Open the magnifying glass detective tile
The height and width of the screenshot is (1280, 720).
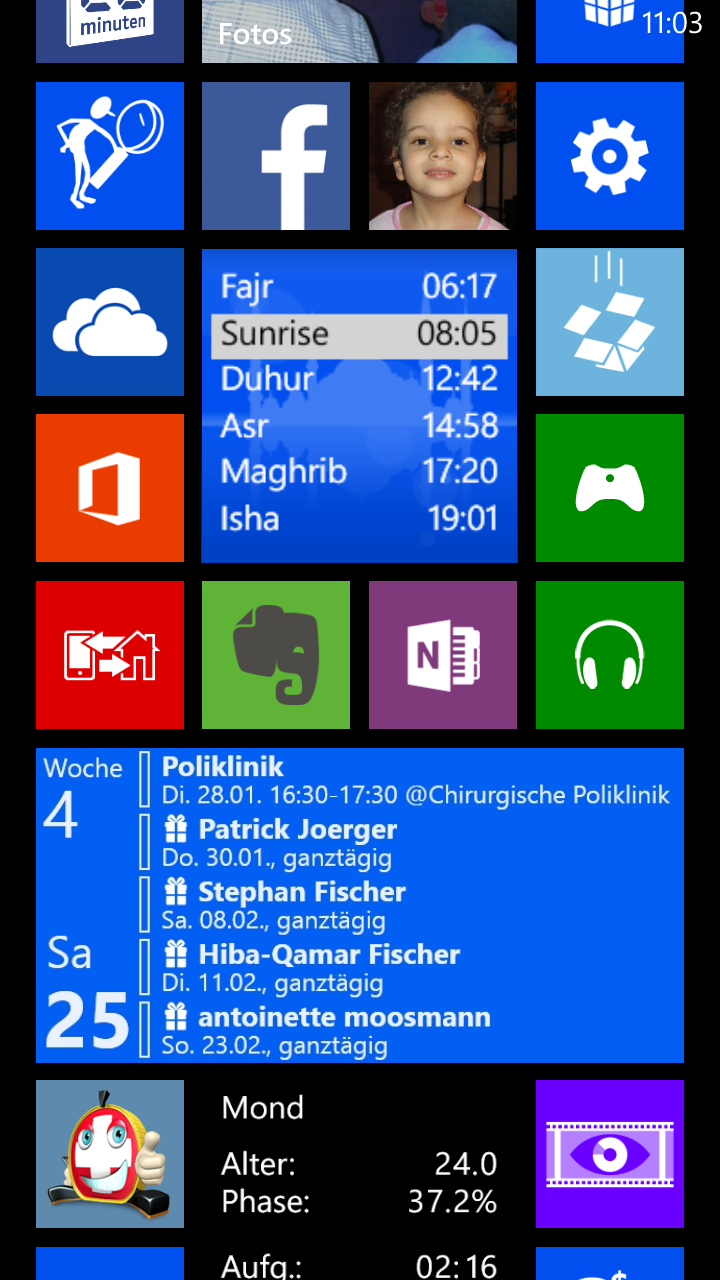point(110,156)
